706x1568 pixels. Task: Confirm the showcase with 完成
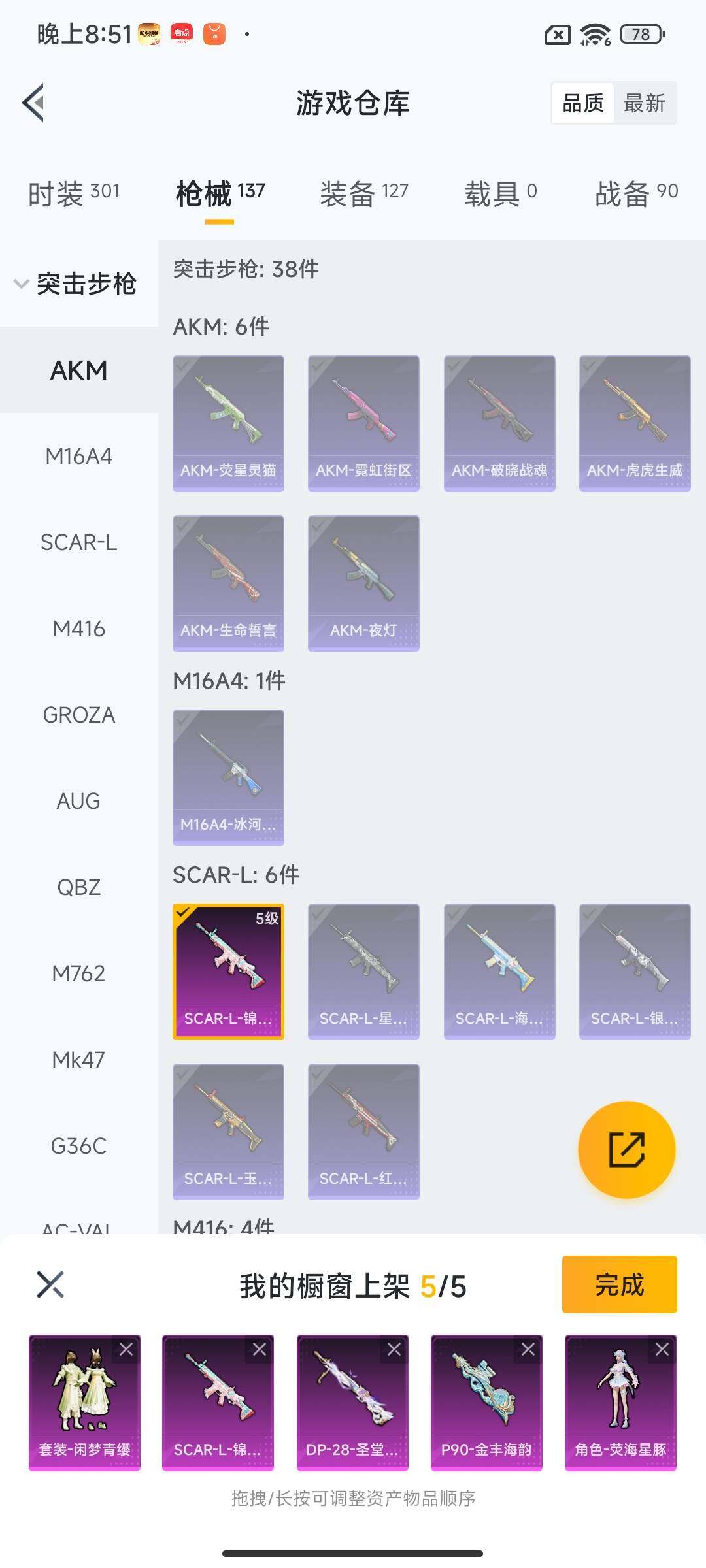click(x=618, y=1284)
